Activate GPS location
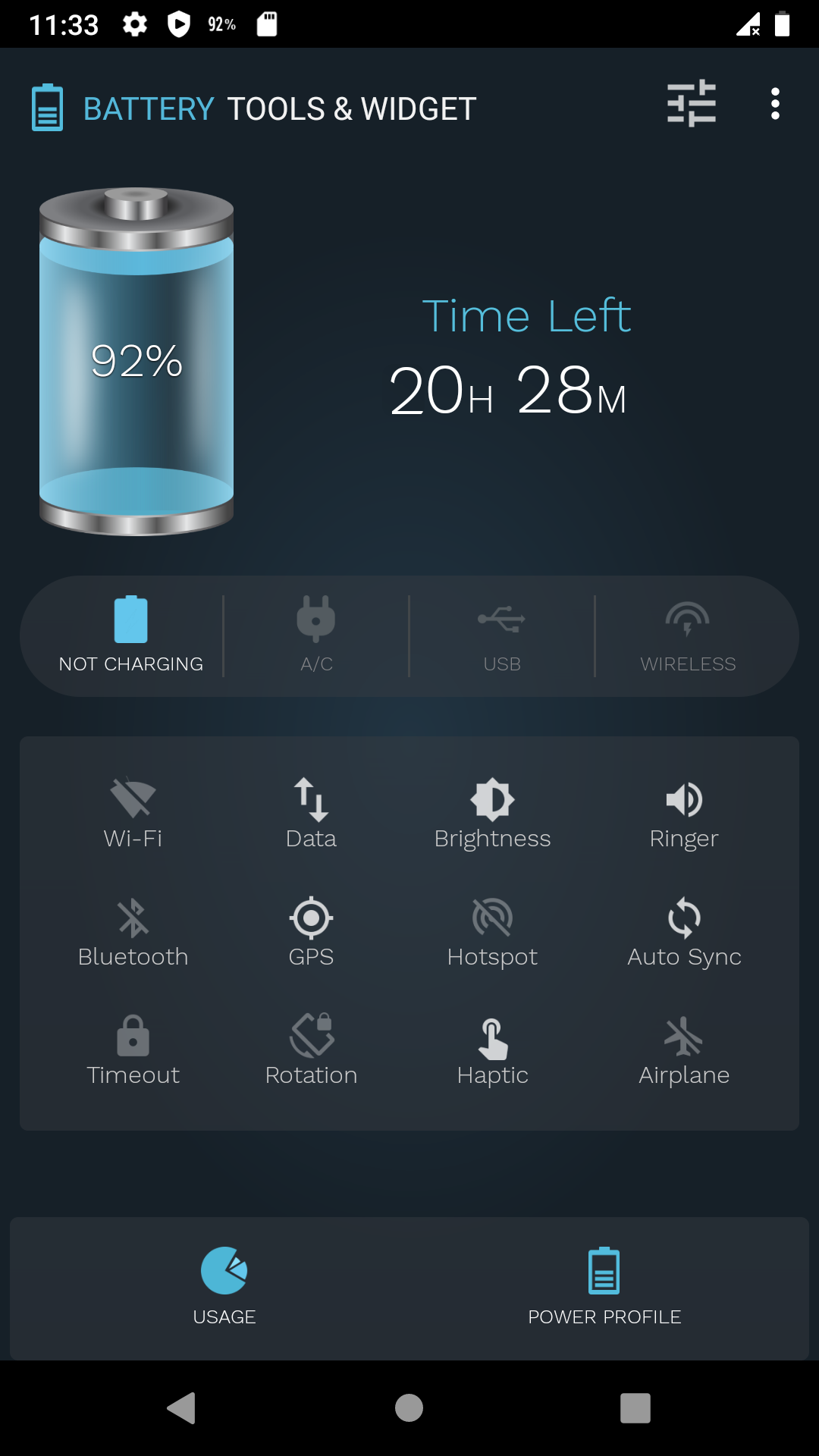Viewport: 819px width, 1456px height. tap(310, 929)
